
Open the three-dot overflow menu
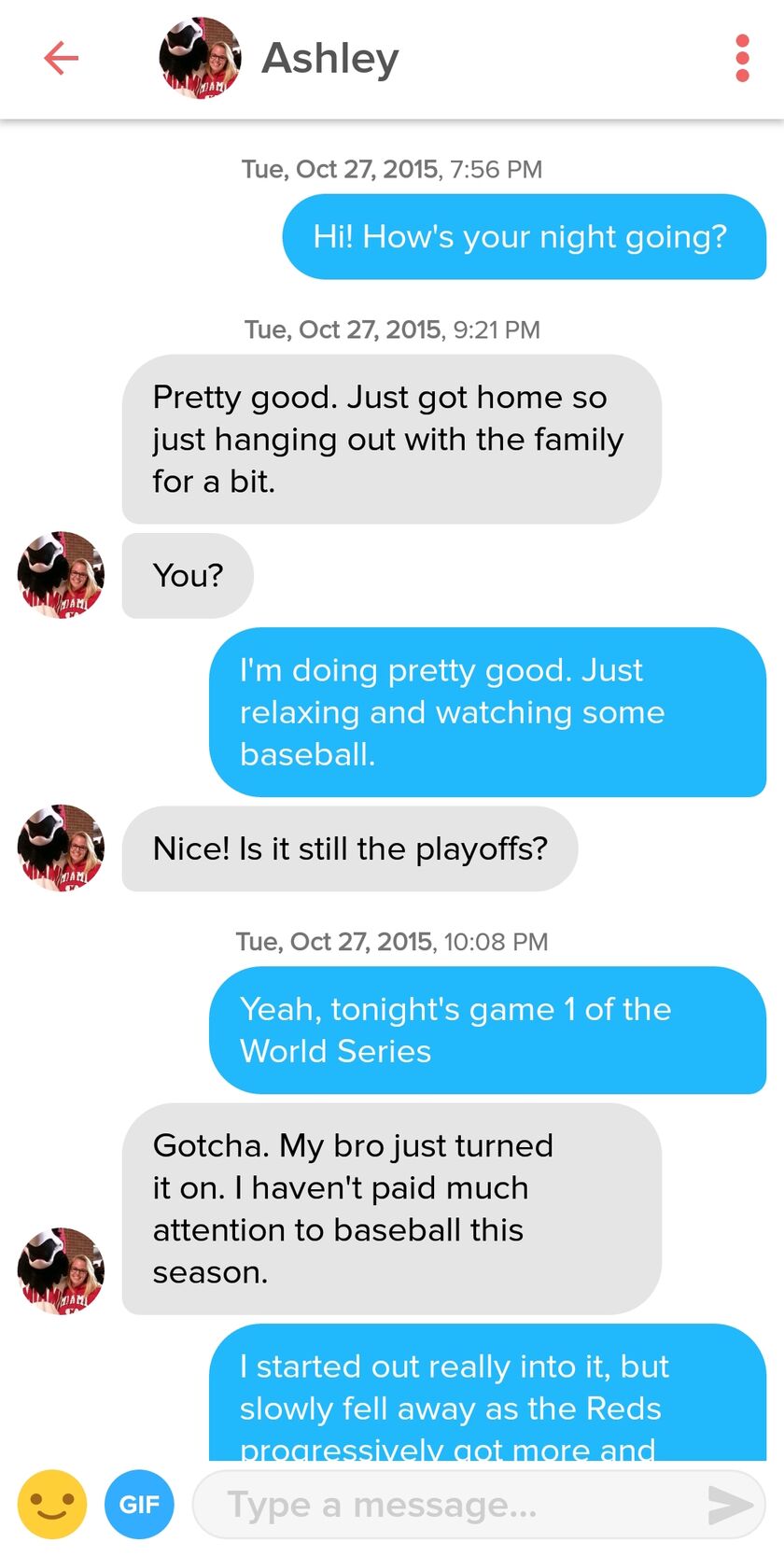tap(742, 58)
